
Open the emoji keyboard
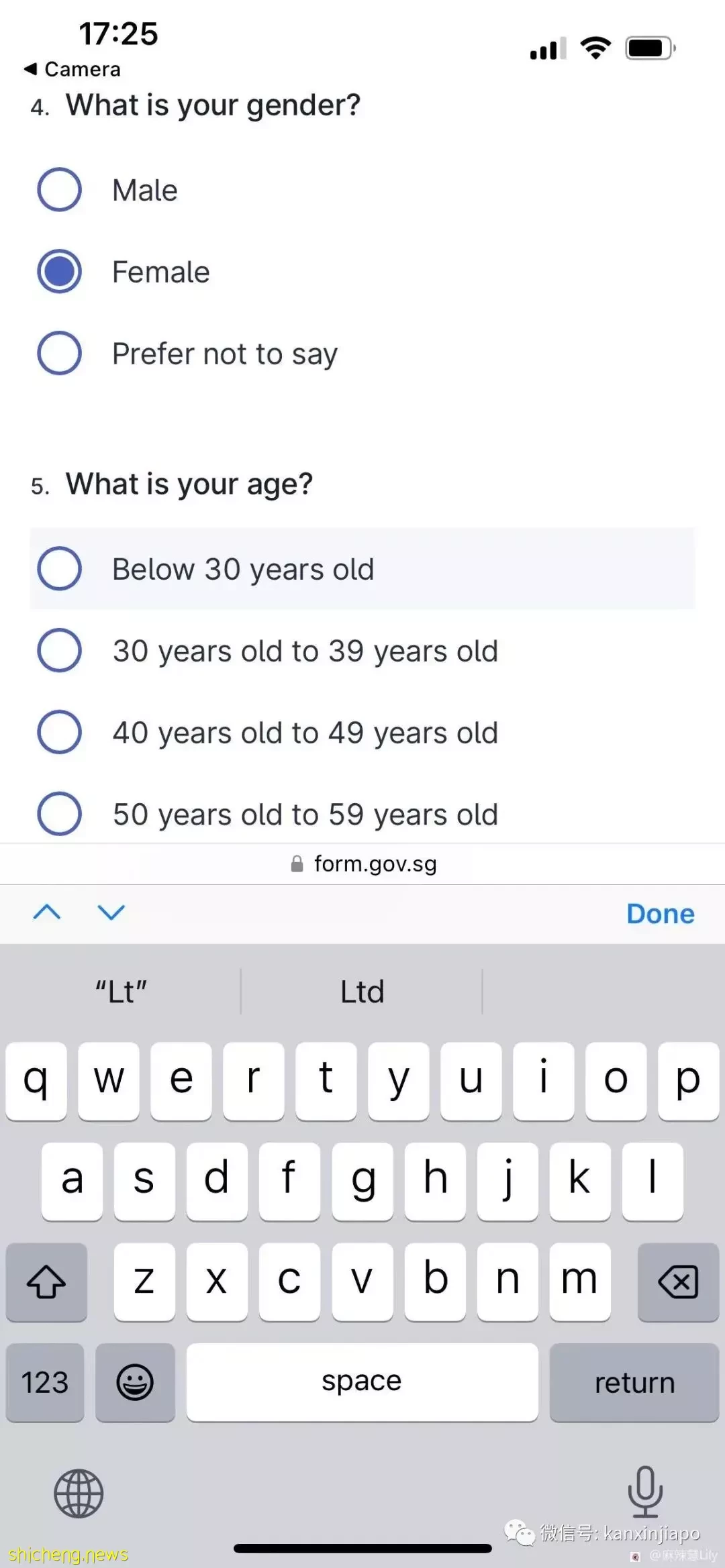[x=135, y=1382]
